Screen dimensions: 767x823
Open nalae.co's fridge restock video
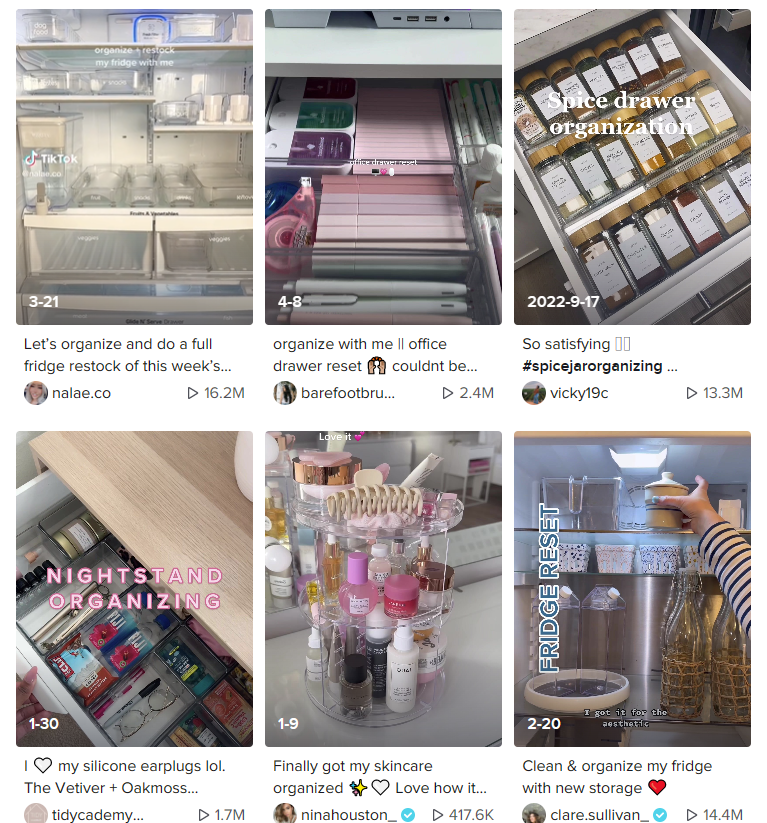(134, 167)
